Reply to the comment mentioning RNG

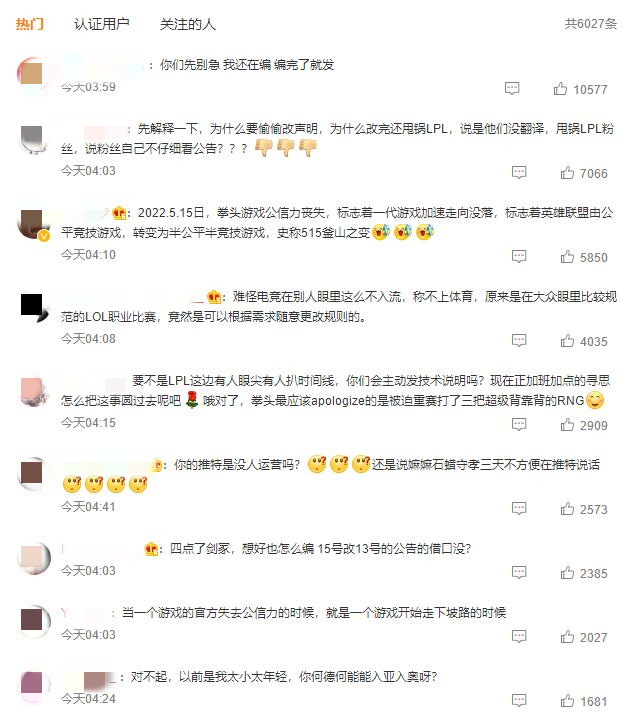pyautogui.click(x=518, y=425)
